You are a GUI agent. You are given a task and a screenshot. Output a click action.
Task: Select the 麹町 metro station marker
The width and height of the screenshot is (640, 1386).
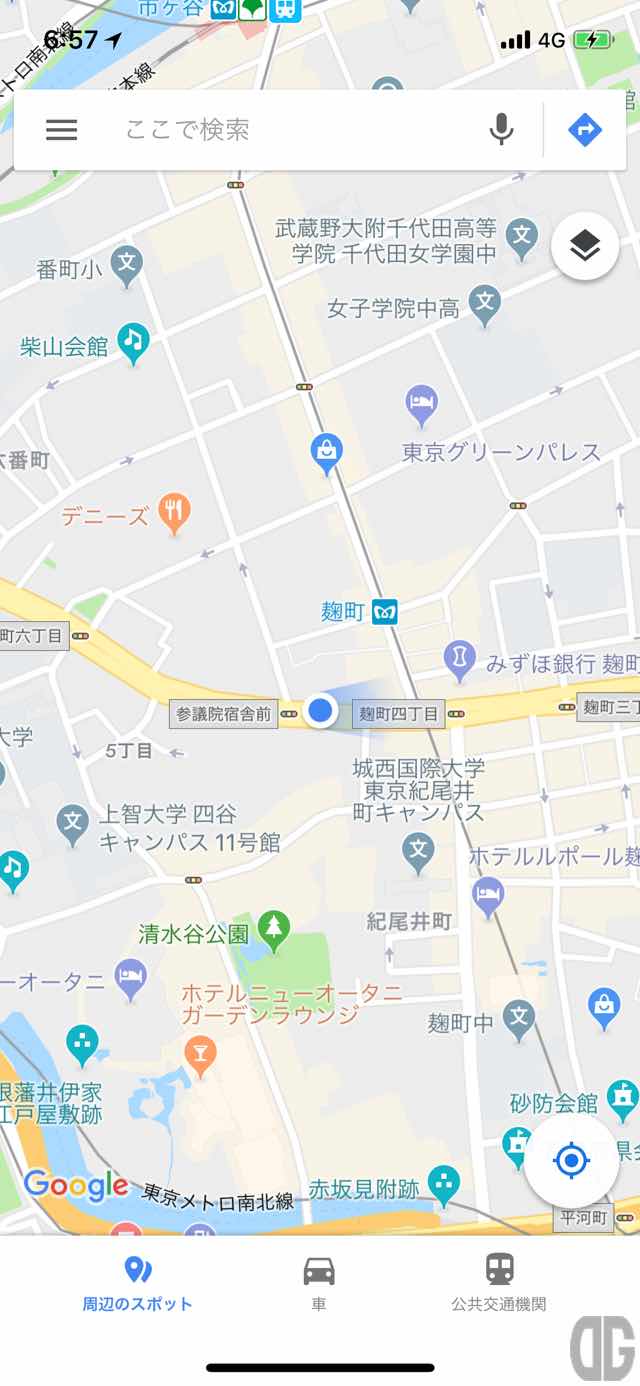coord(385,612)
